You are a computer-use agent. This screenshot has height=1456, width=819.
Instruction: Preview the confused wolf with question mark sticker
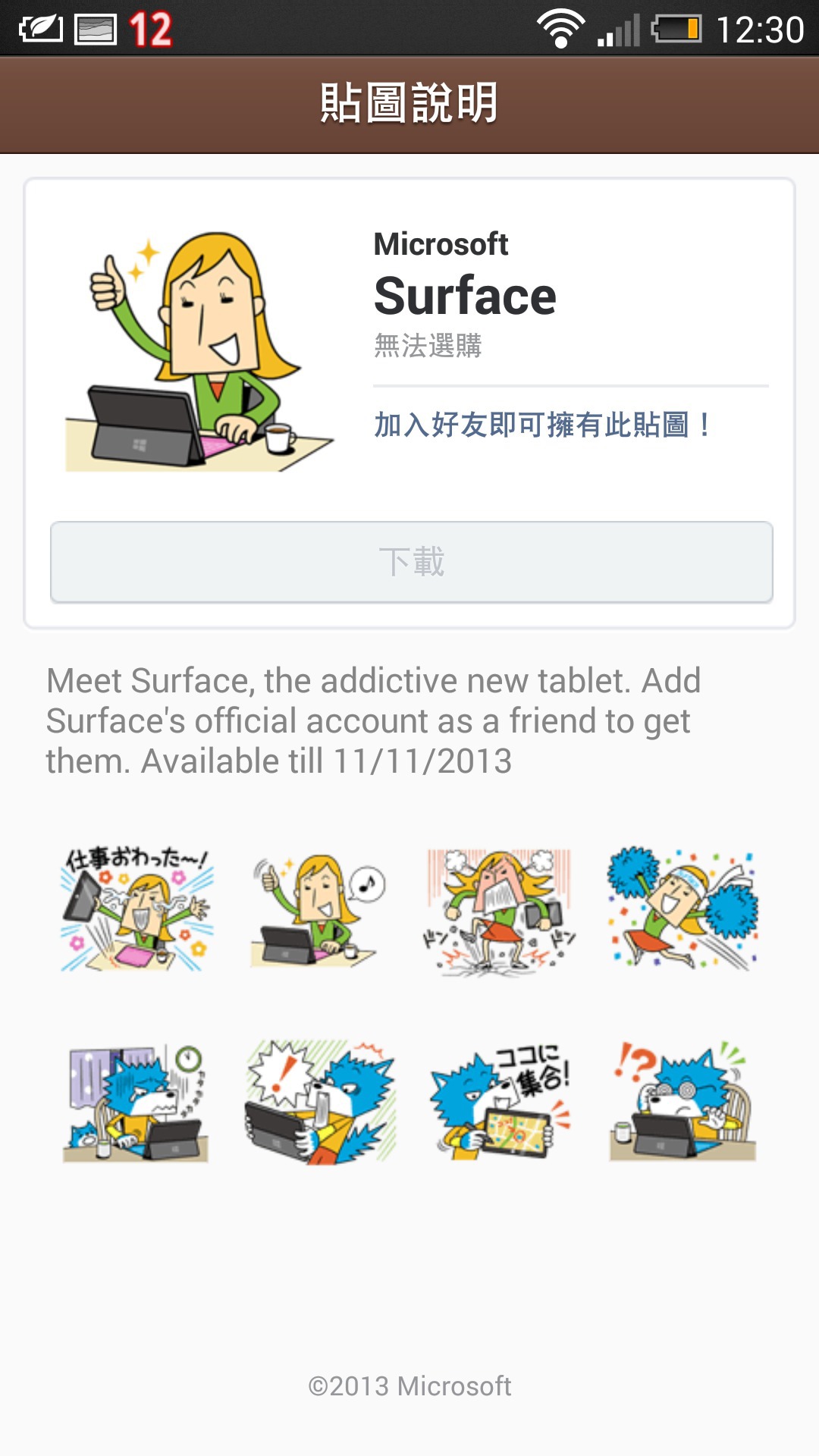click(x=682, y=1102)
